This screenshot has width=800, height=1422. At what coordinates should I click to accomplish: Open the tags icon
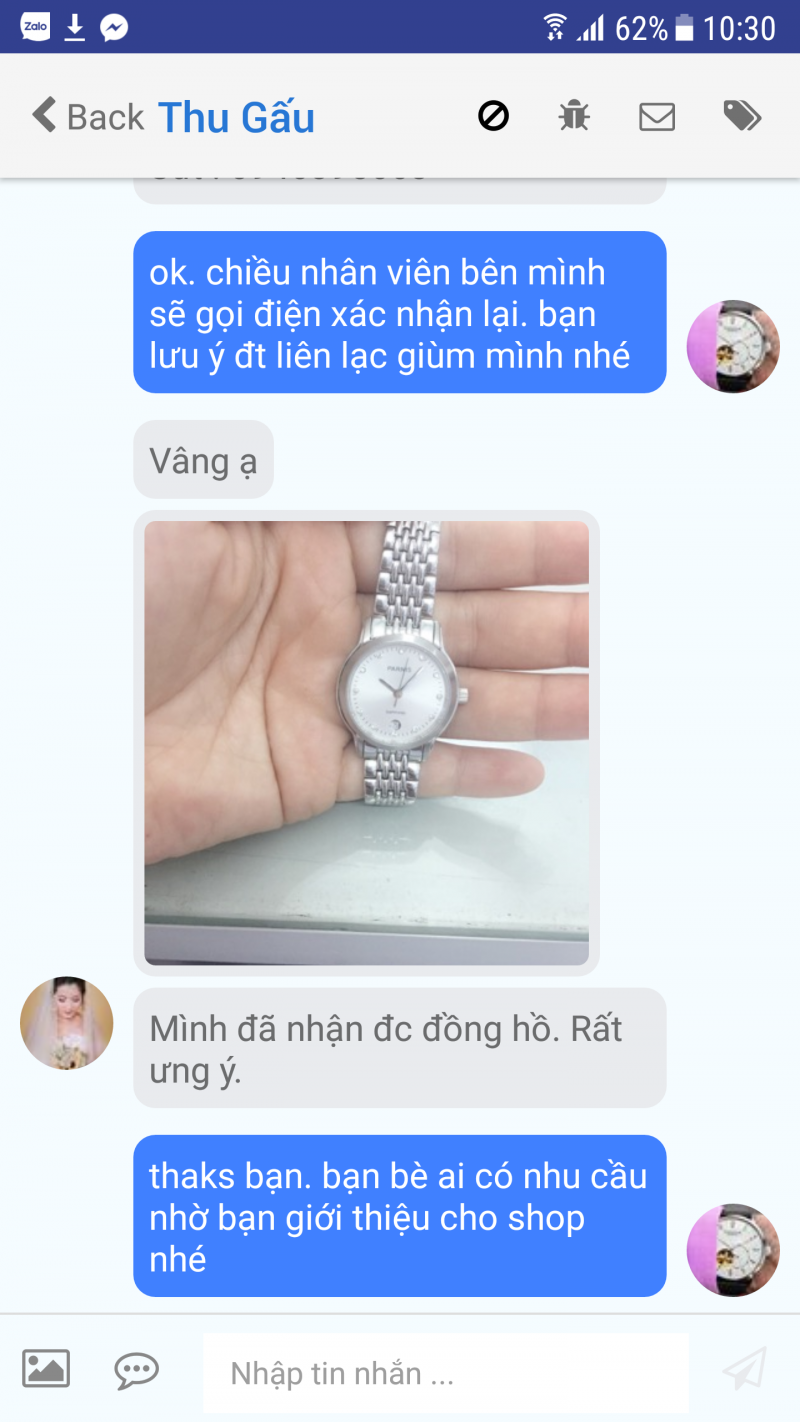742,116
